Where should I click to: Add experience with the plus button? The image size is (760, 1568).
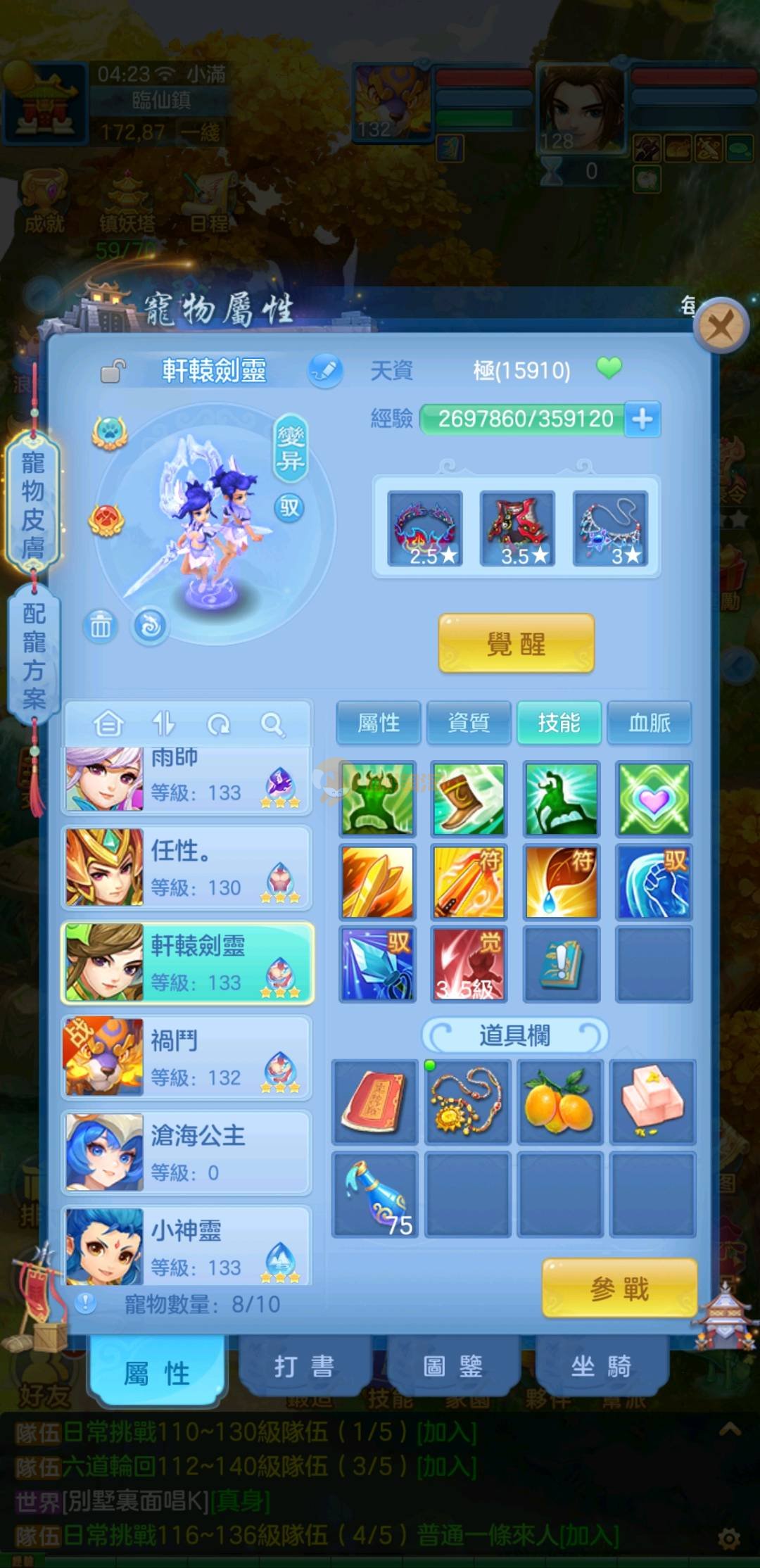click(x=642, y=419)
